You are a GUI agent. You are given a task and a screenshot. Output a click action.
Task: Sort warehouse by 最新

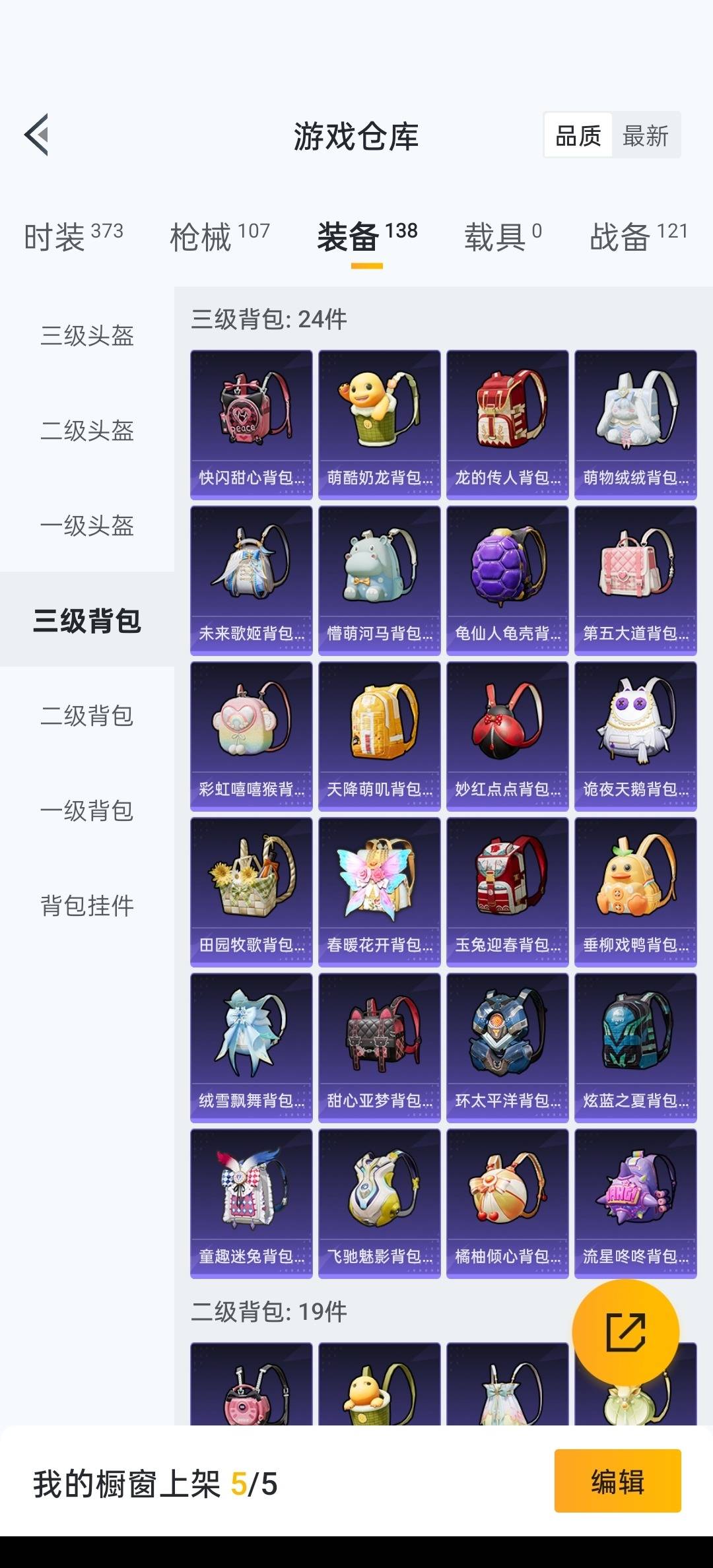[x=646, y=136]
